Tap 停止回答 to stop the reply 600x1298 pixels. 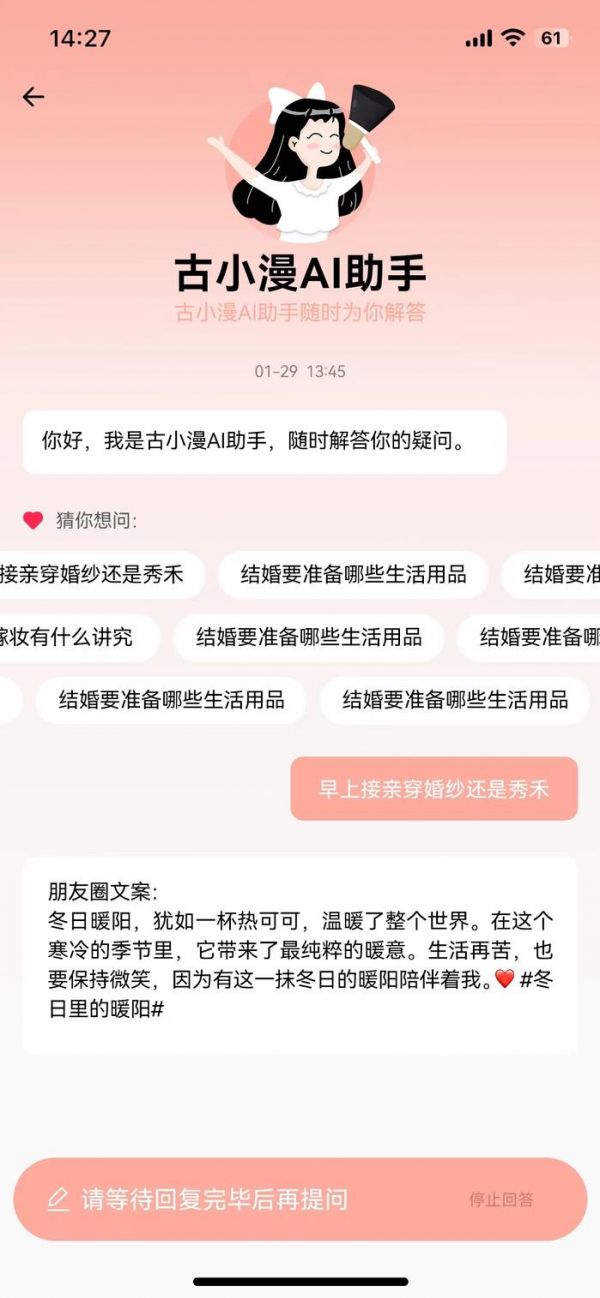[x=501, y=1200]
